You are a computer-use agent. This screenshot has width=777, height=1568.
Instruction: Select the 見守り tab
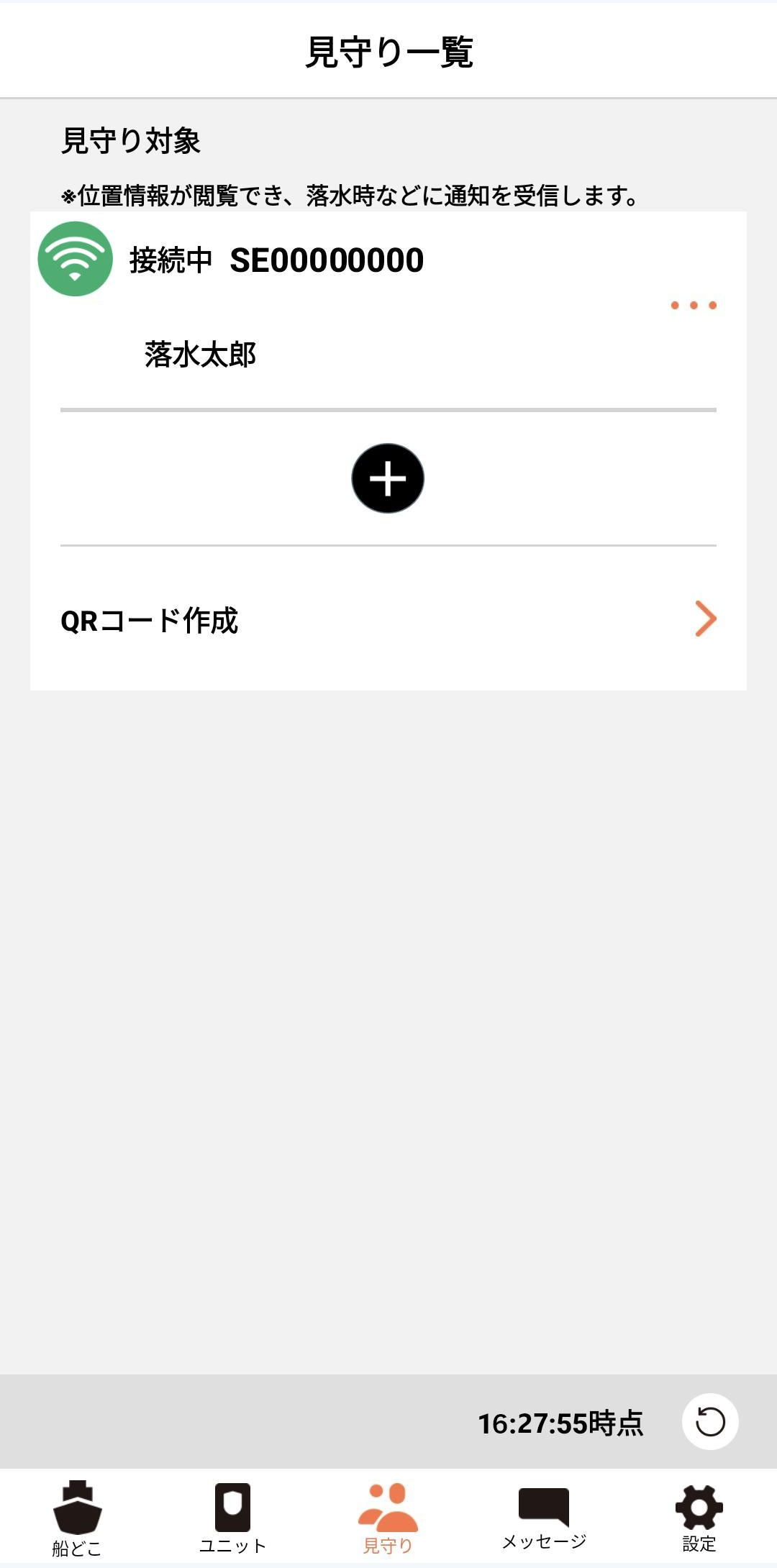click(388, 1518)
